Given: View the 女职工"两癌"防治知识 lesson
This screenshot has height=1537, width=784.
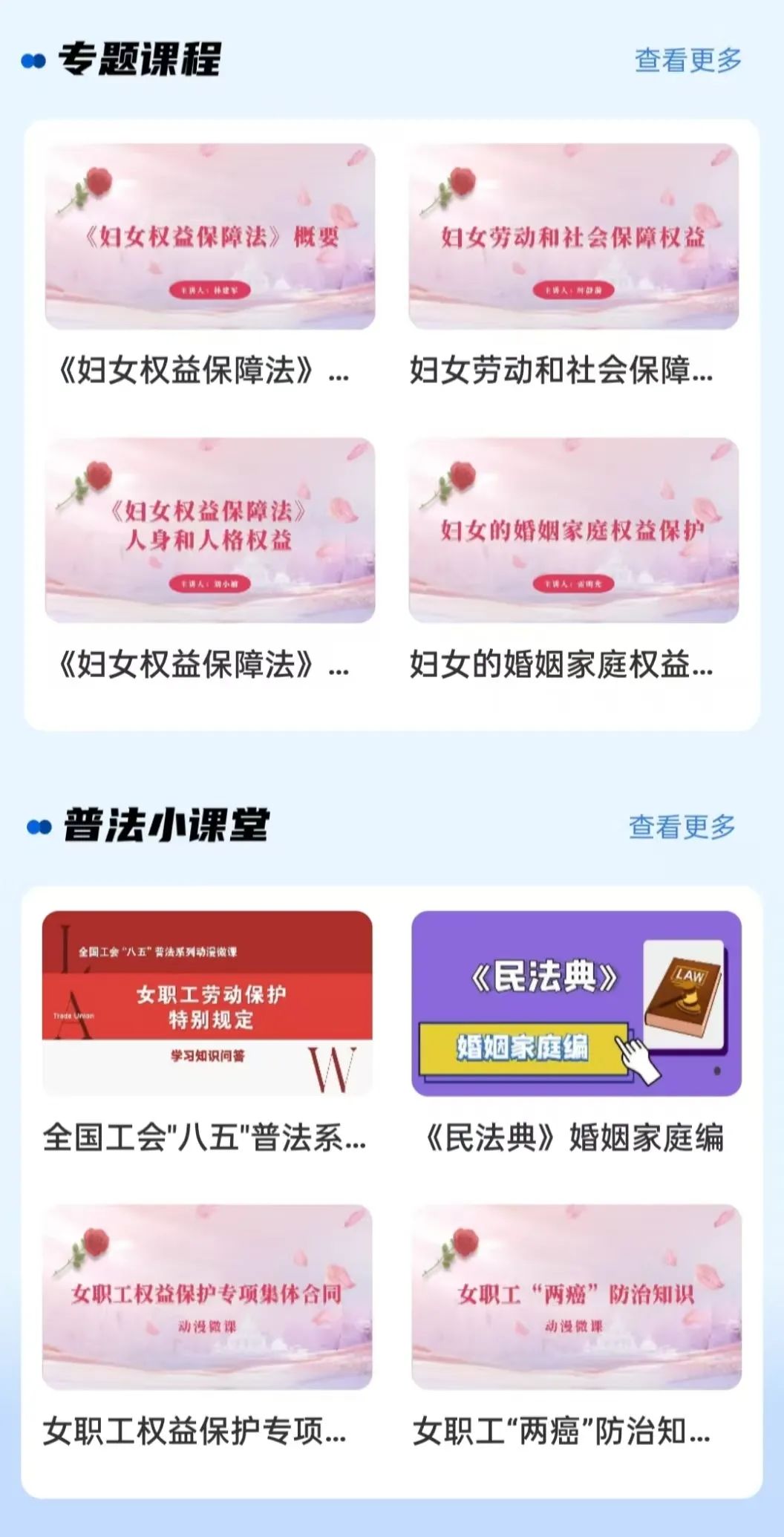Looking at the screenshot, I should pyautogui.click(x=576, y=1297).
